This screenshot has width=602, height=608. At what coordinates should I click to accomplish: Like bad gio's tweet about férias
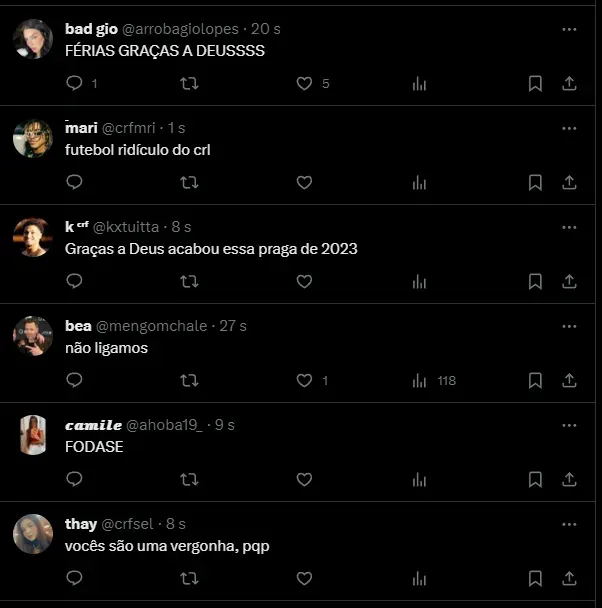(305, 84)
